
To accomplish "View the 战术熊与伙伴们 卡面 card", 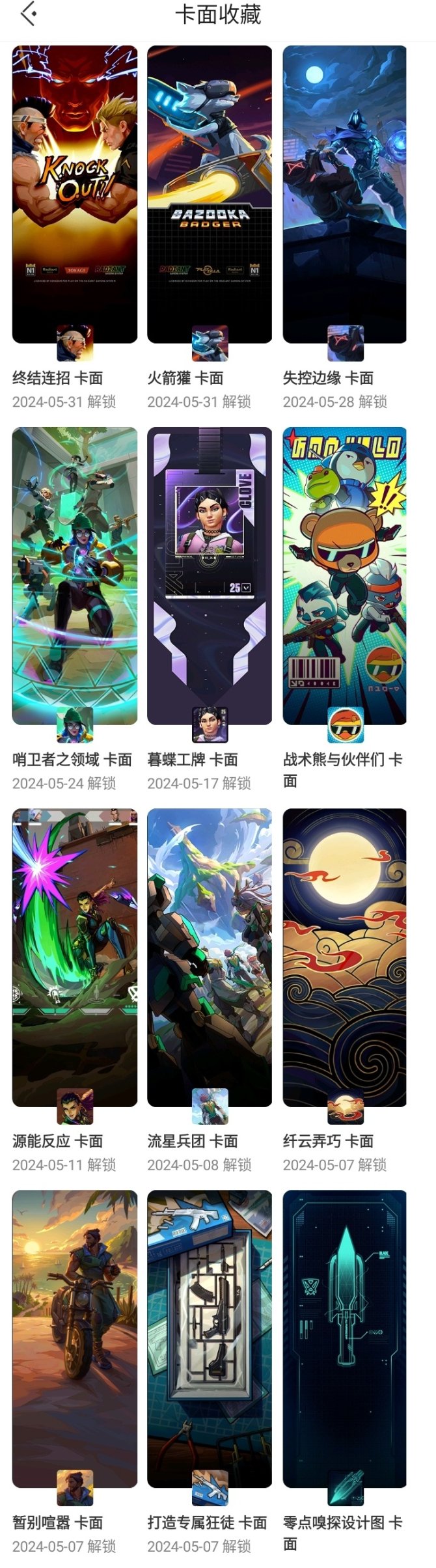I will [x=344, y=575].
